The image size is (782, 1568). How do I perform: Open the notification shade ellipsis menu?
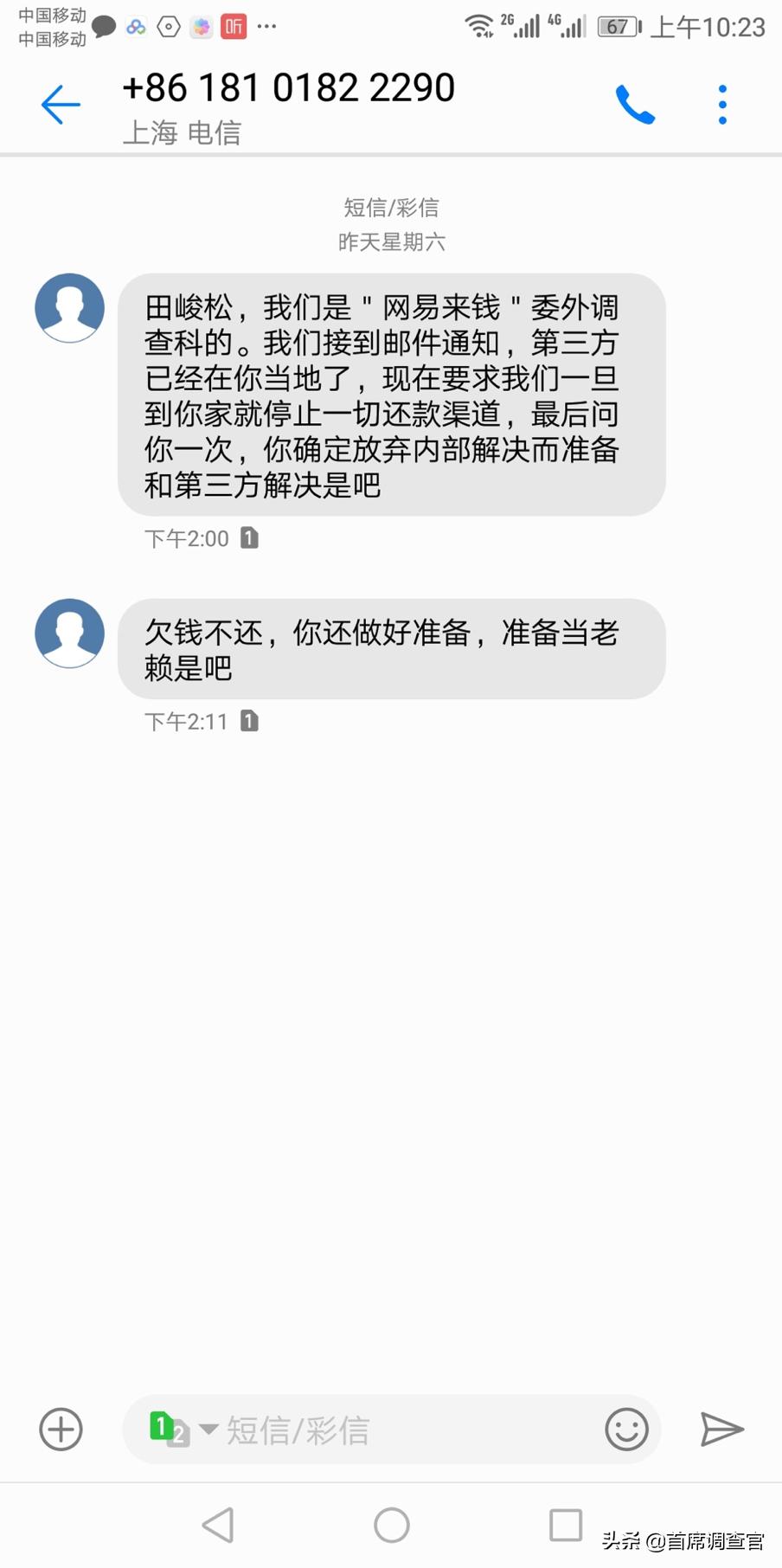266,27
